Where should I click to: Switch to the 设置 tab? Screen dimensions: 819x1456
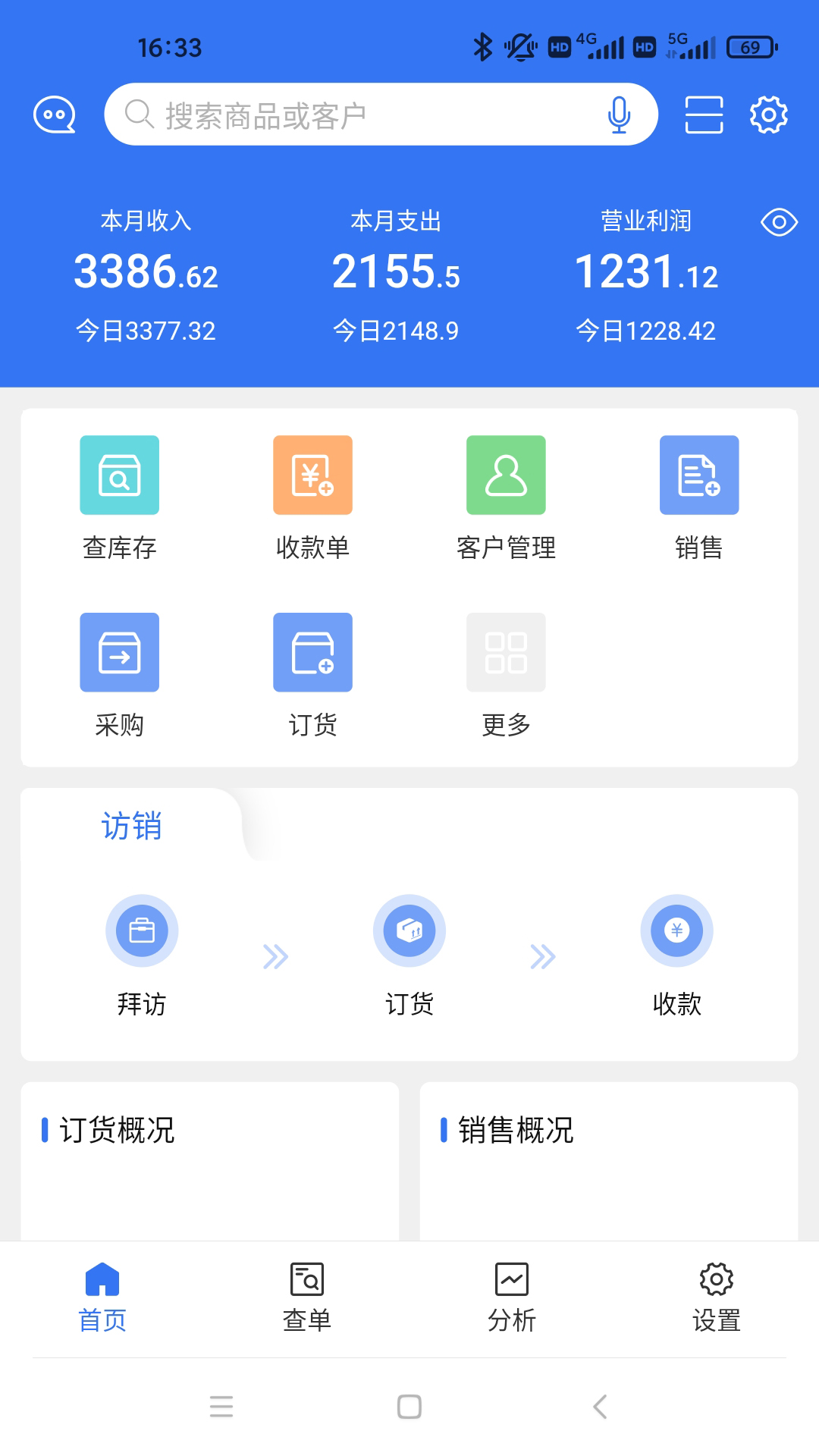pos(717,1297)
